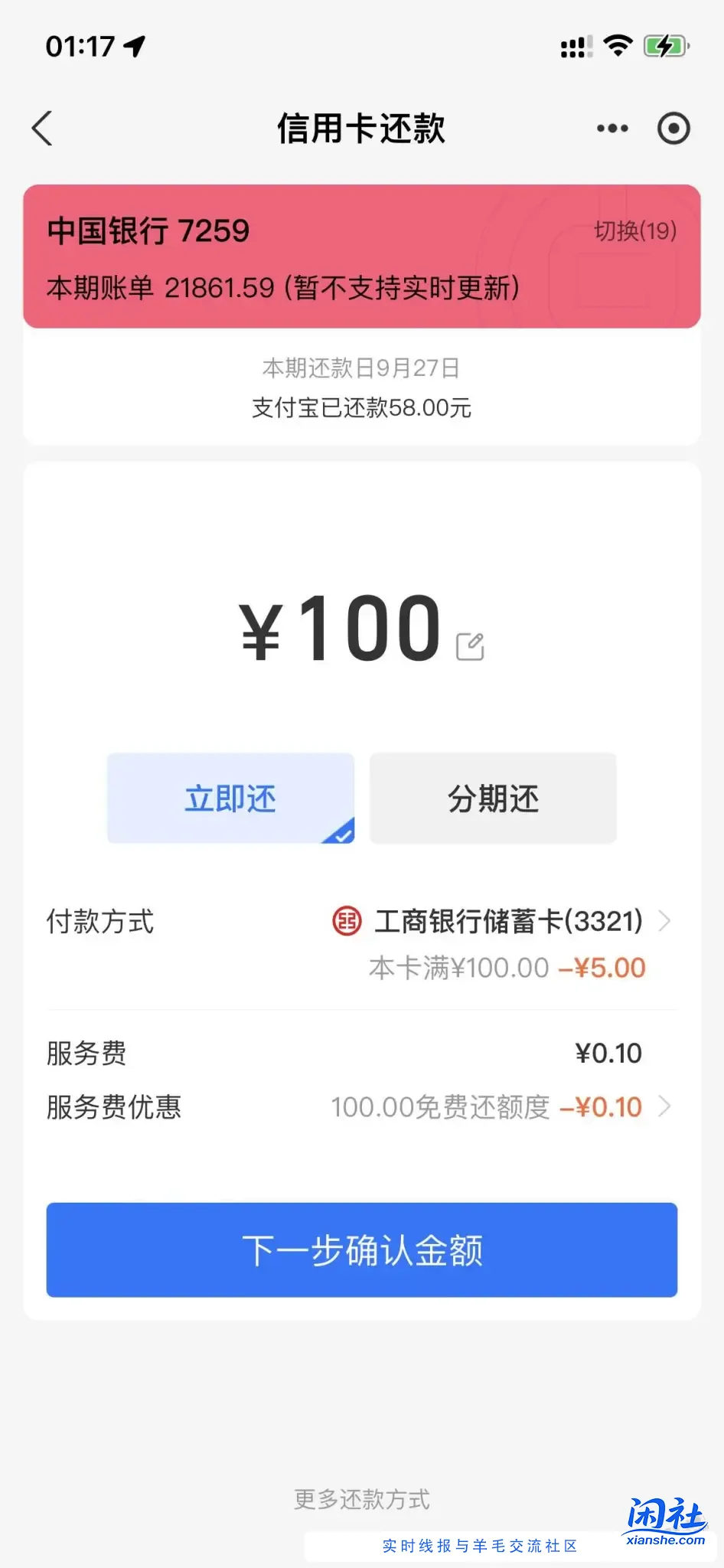Tap the Wi-Fi icon in the status bar
The width and height of the screenshot is (724, 1568).
617,46
